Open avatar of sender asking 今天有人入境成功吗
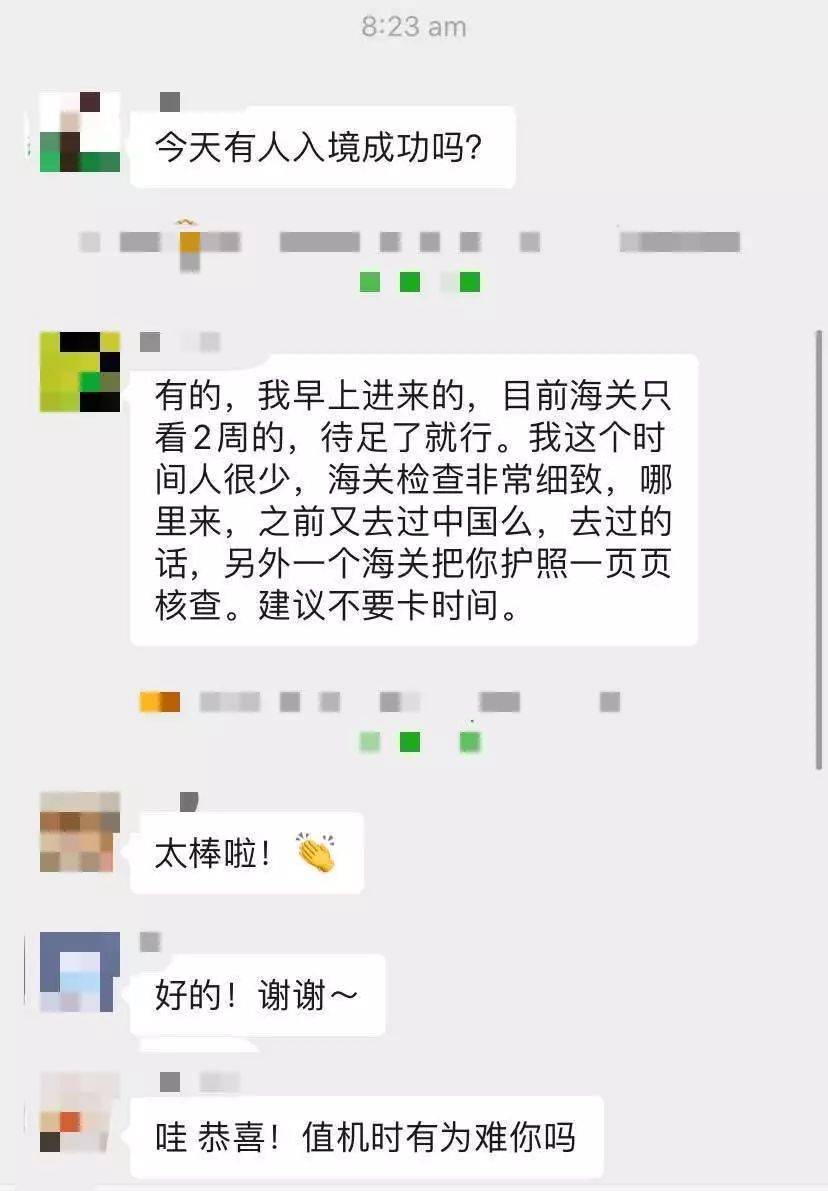 [x=80, y=132]
